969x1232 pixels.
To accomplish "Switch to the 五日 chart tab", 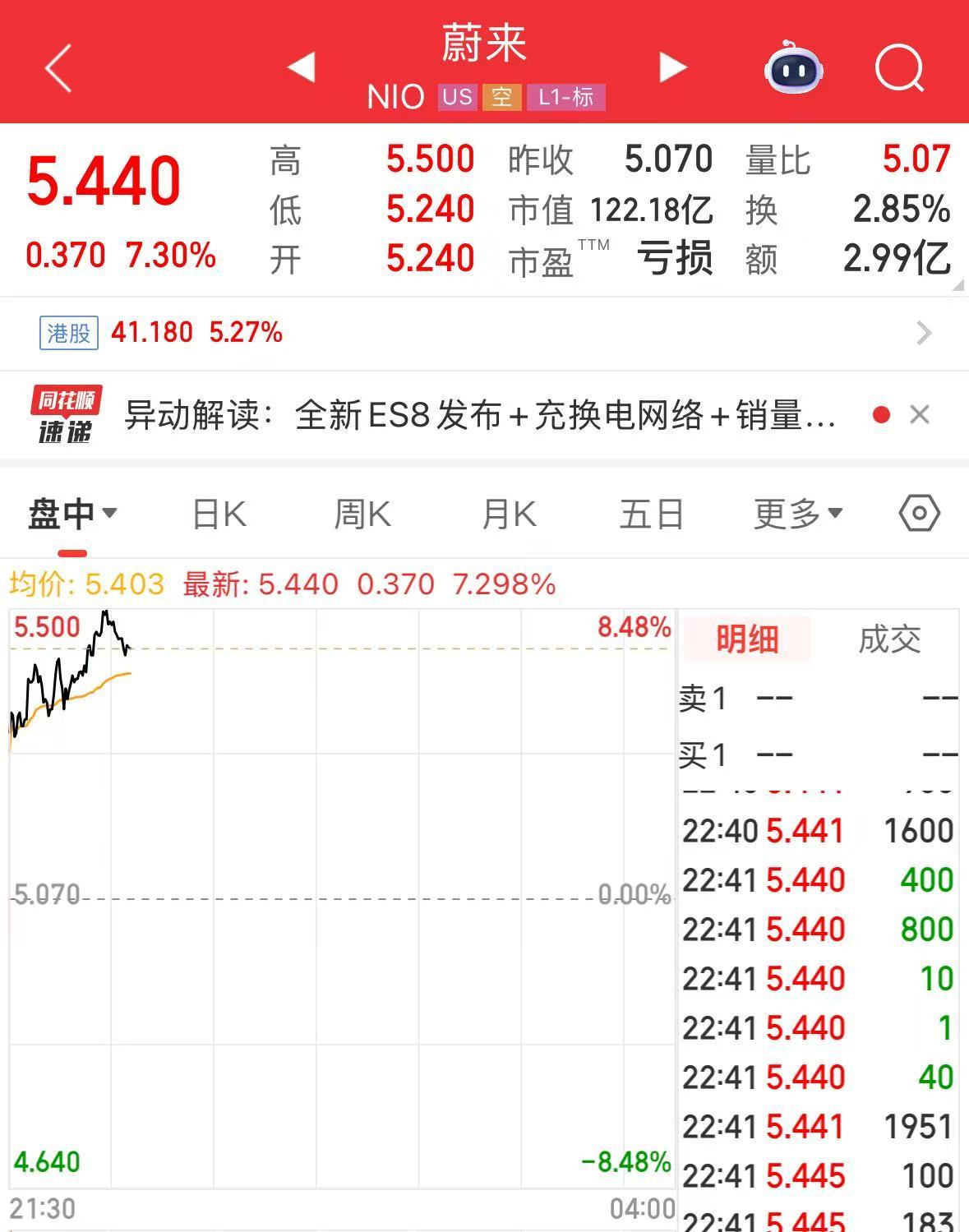I will (651, 514).
